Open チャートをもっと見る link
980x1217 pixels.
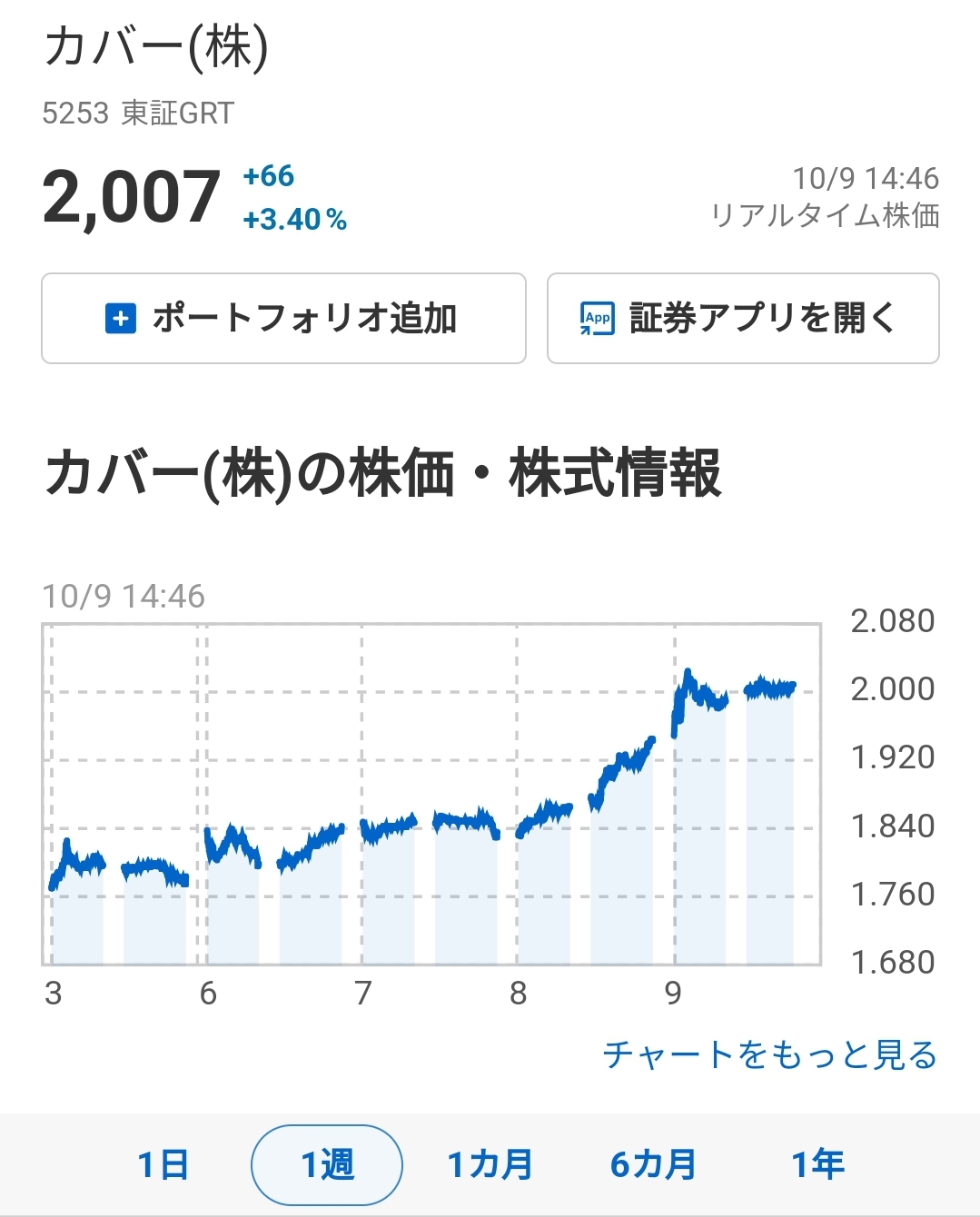[x=769, y=1054]
